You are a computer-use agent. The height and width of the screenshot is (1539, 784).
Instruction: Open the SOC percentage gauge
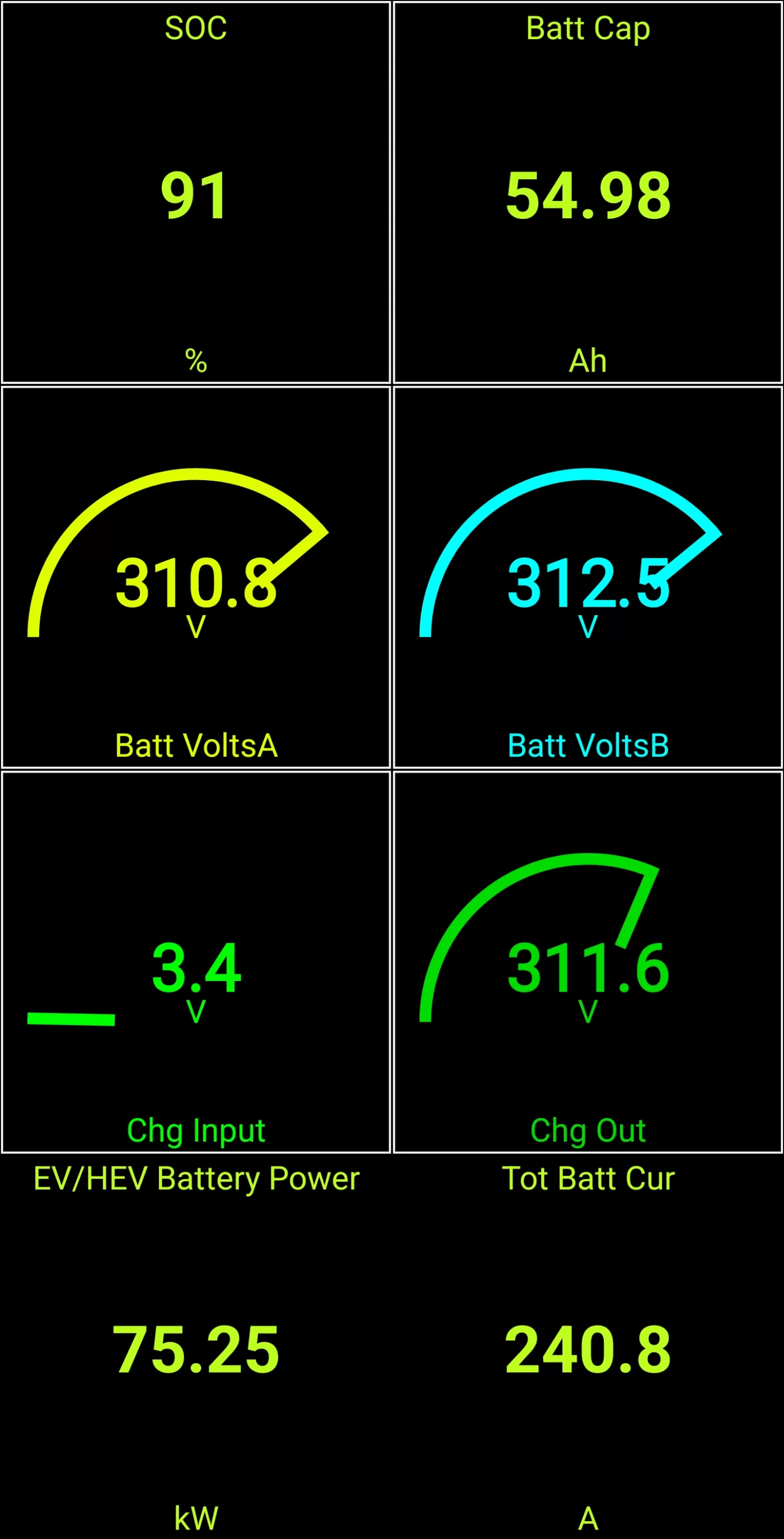(x=196, y=193)
